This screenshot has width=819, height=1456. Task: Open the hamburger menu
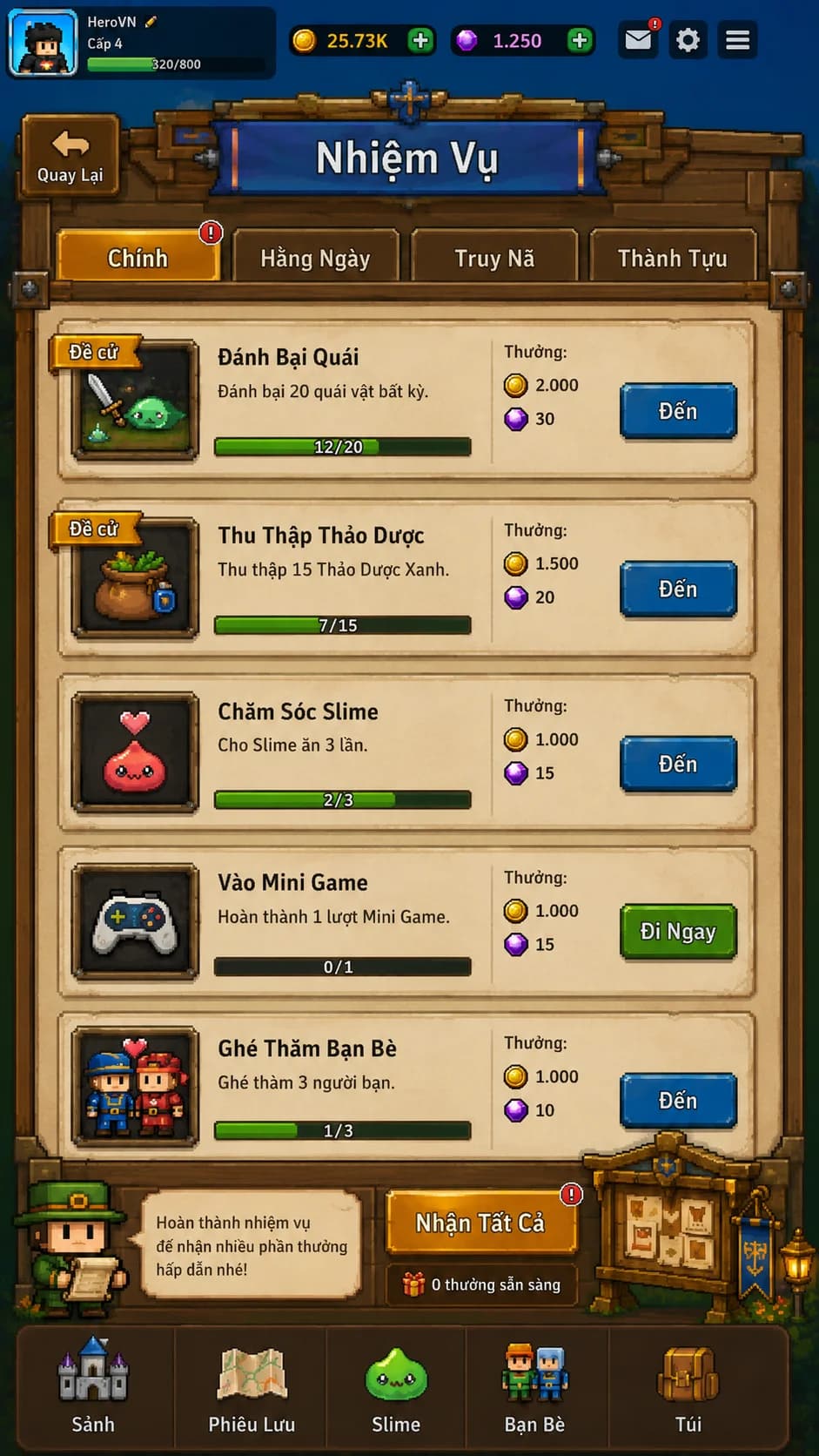pyautogui.click(x=737, y=40)
